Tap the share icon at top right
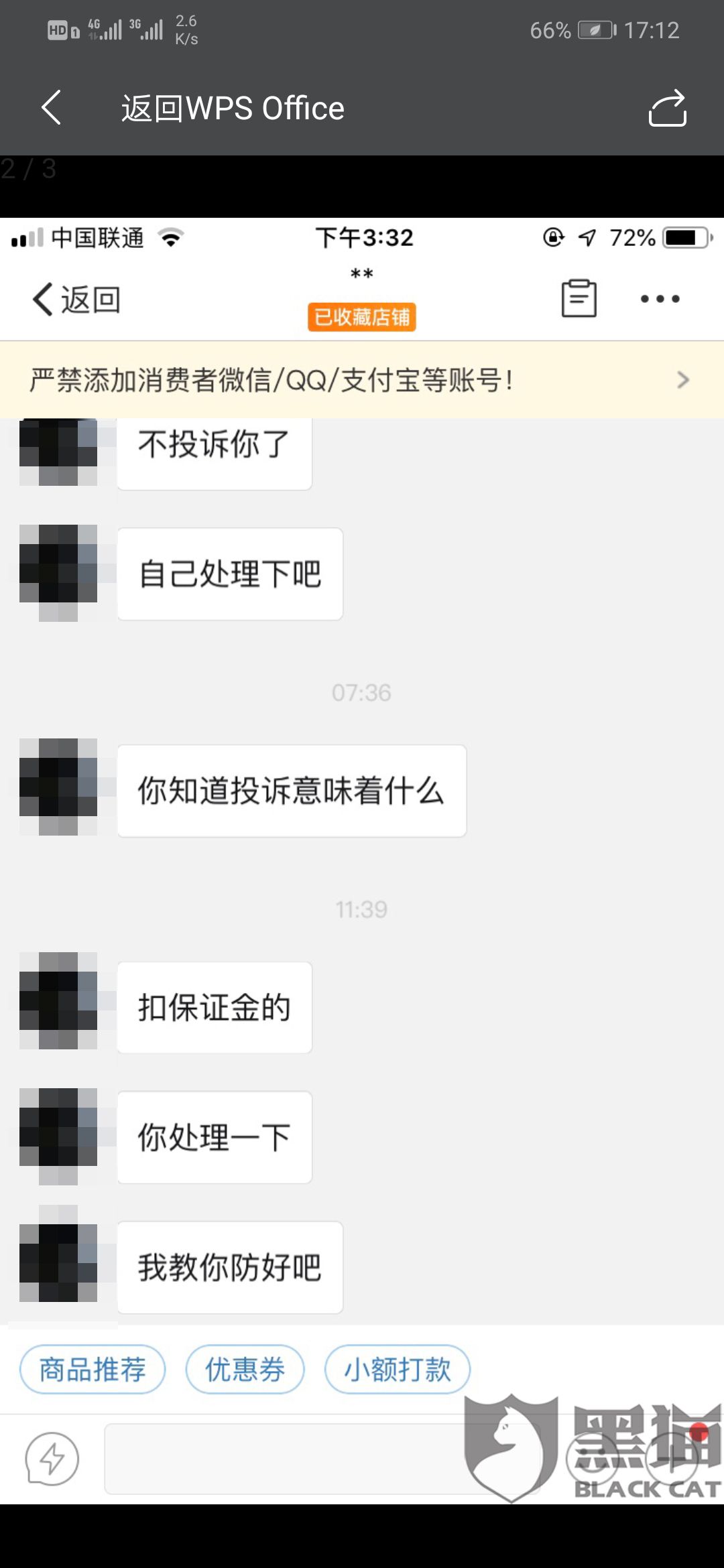The image size is (724, 1568). click(x=667, y=109)
